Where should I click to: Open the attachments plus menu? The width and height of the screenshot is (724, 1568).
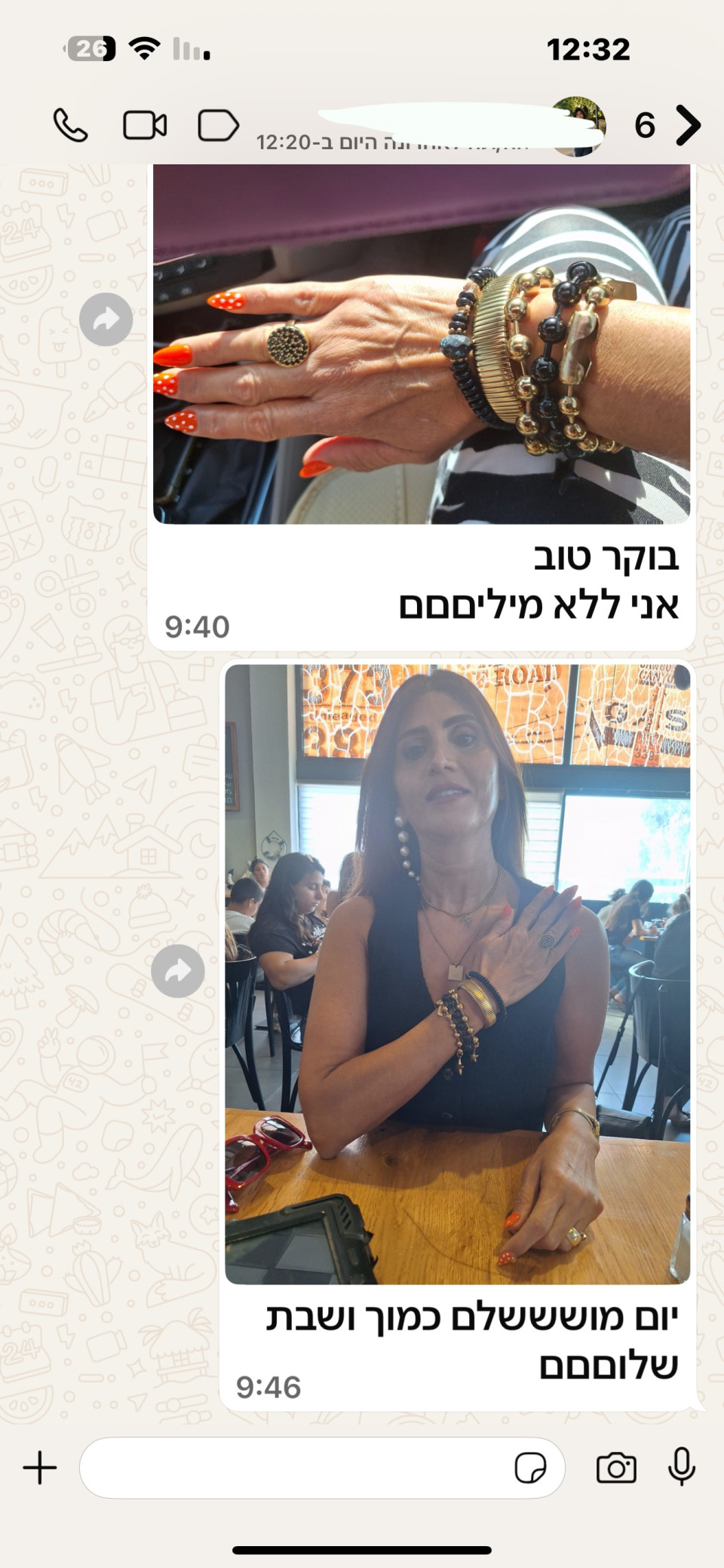[40, 1468]
